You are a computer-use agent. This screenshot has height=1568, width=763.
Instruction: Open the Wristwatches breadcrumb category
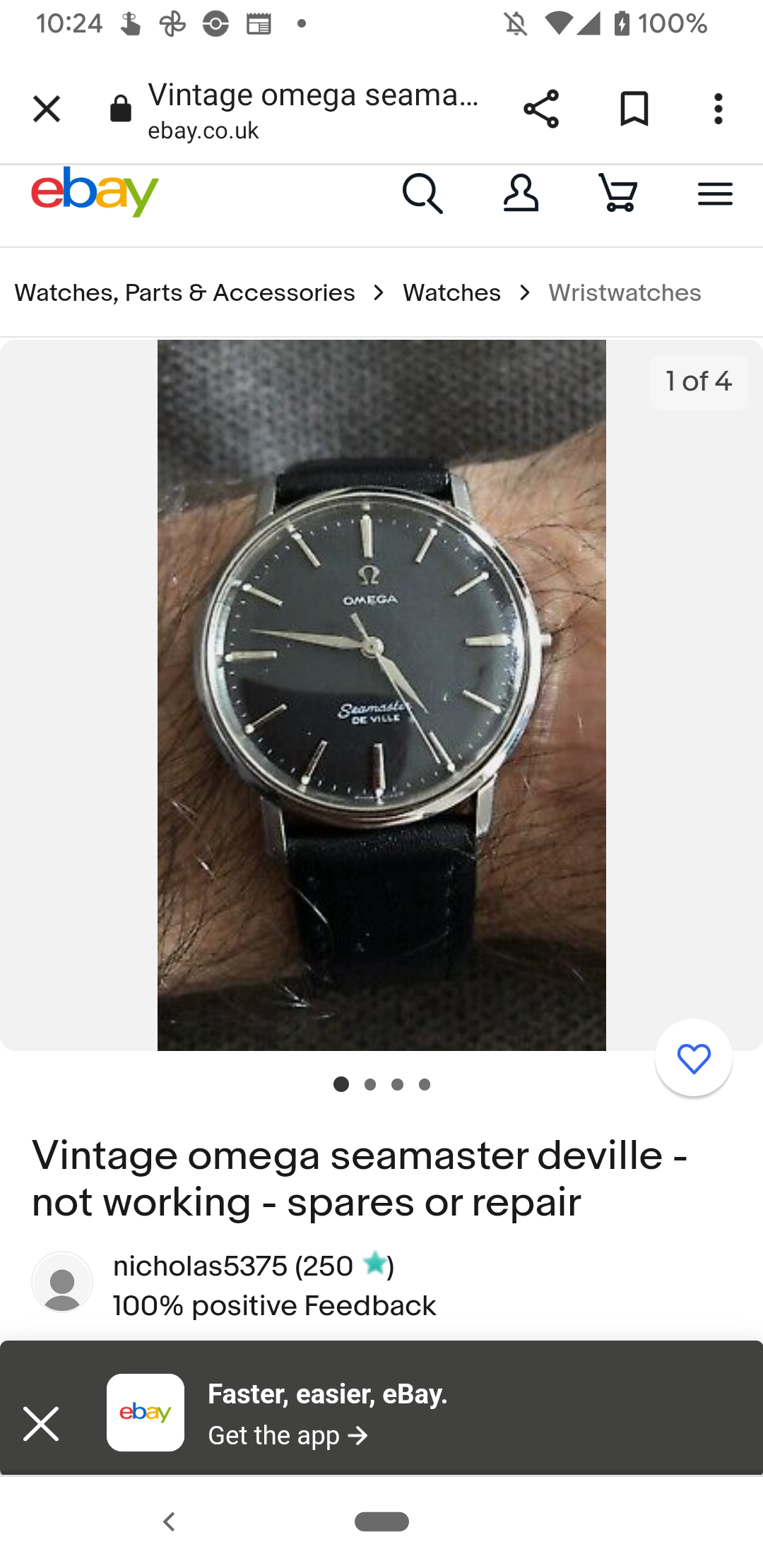[x=625, y=292]
